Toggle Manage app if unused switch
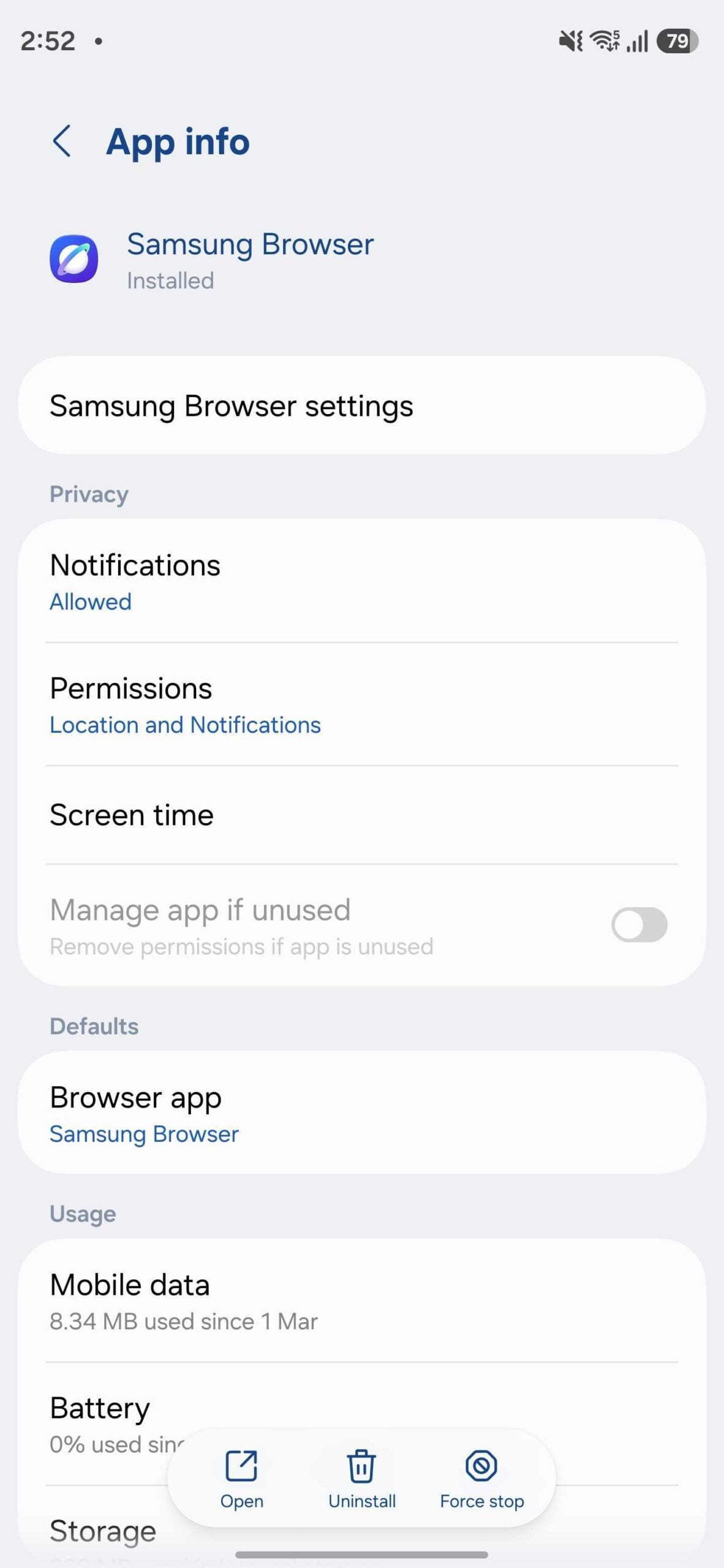Screen dimensions: 724x1568 (639, 924)
